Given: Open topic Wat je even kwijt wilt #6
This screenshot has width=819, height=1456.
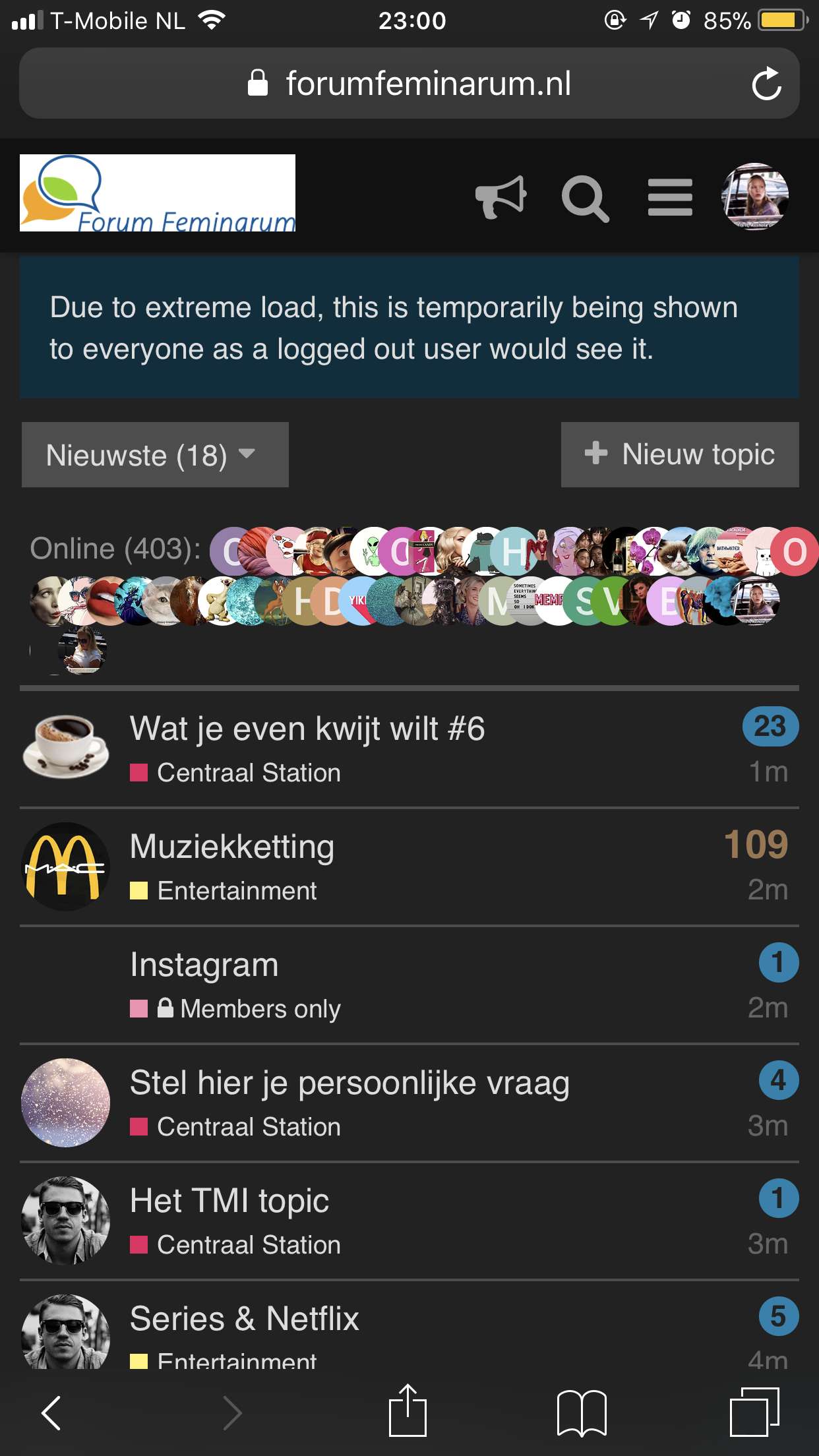Looking at the screenshot, I should 307,729.
